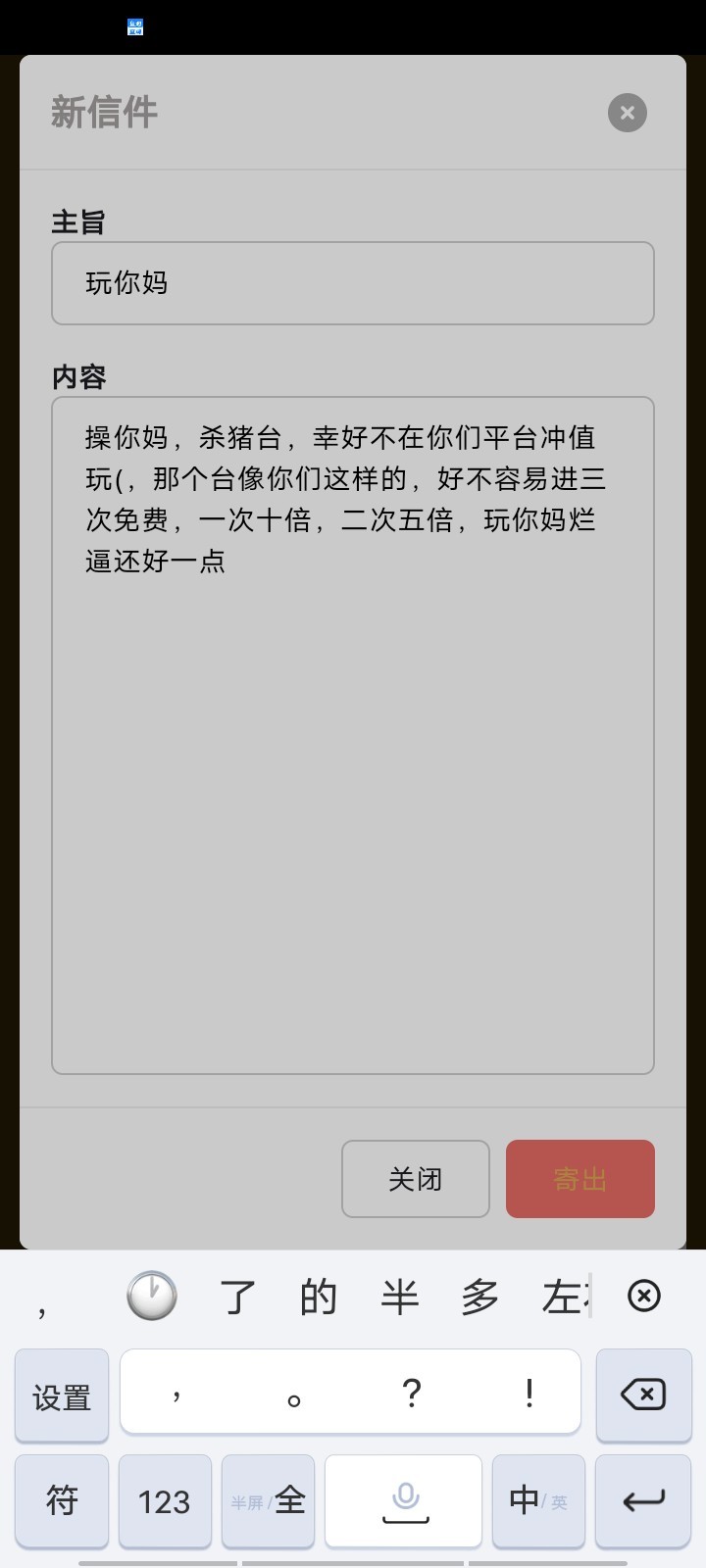The height and width of the screenshot is (1568, 706).
Task: Switch language with the 中/英 key
Action: point(538,1500)
